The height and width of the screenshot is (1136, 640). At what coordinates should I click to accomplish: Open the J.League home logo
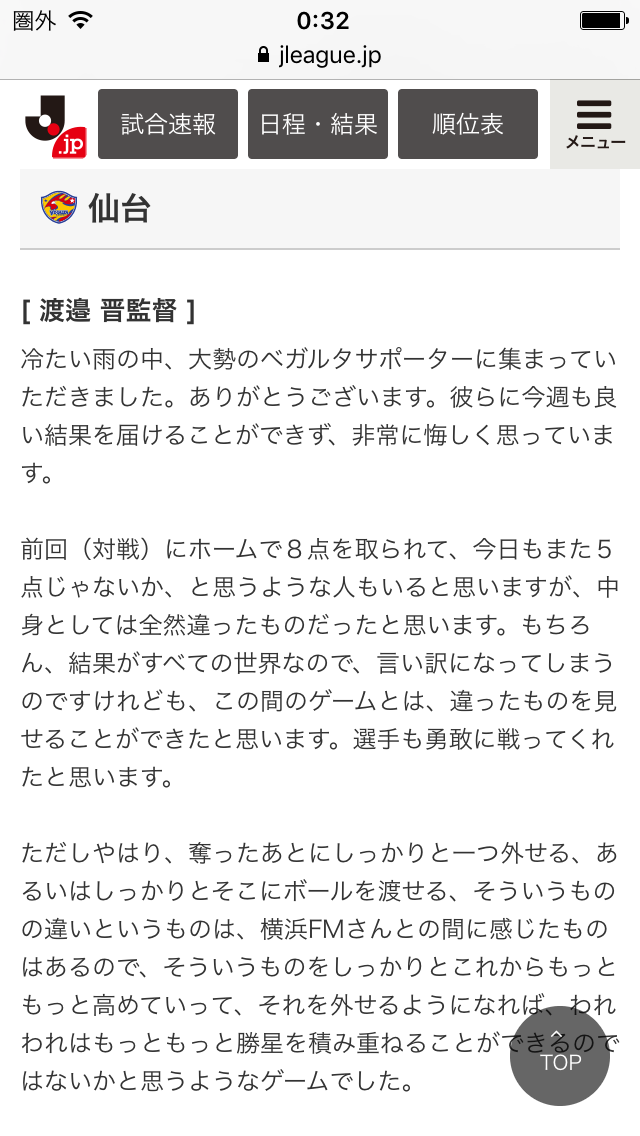pyautogui.click(x=55, y=125)
